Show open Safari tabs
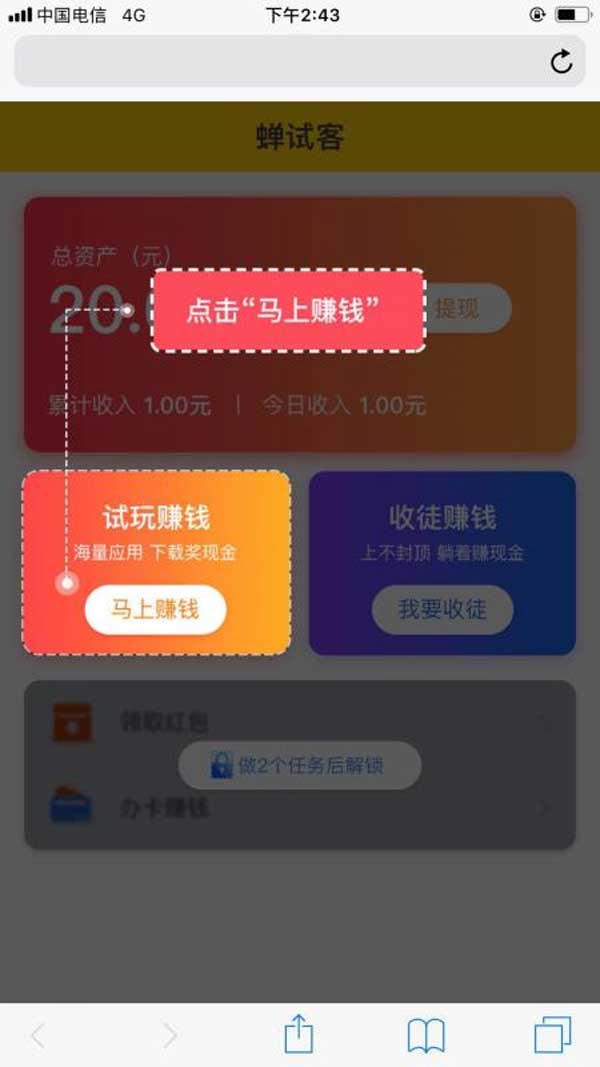Screen dimensions: 600x1067 [552, 1035]
